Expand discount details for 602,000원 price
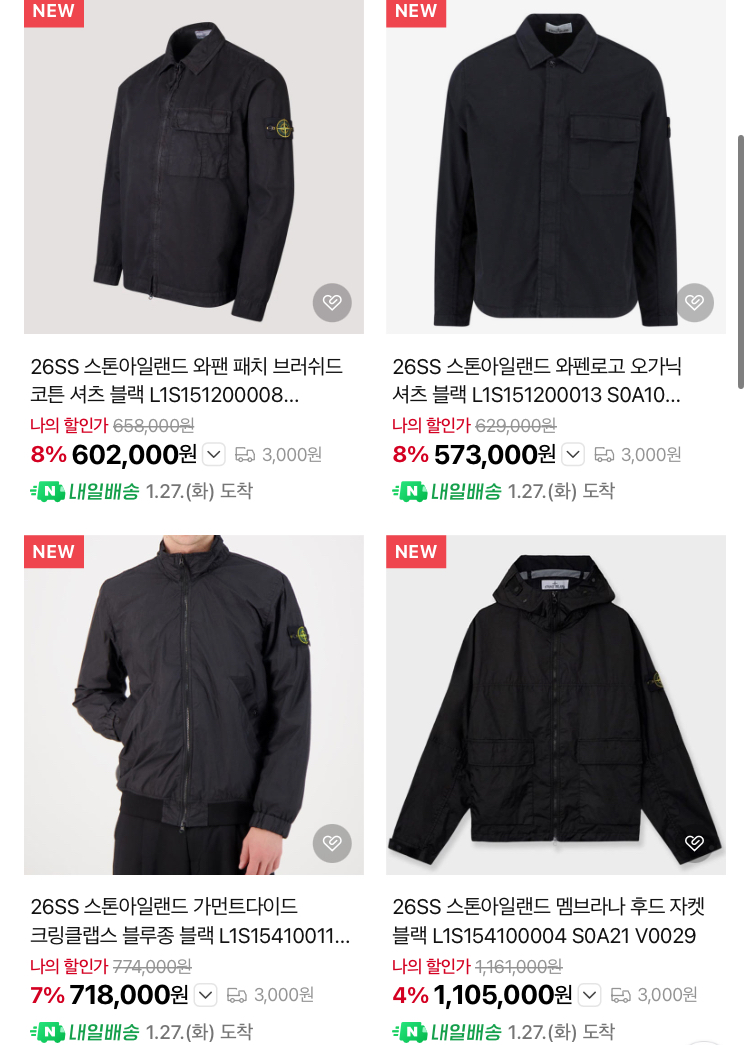 point(214,455)
